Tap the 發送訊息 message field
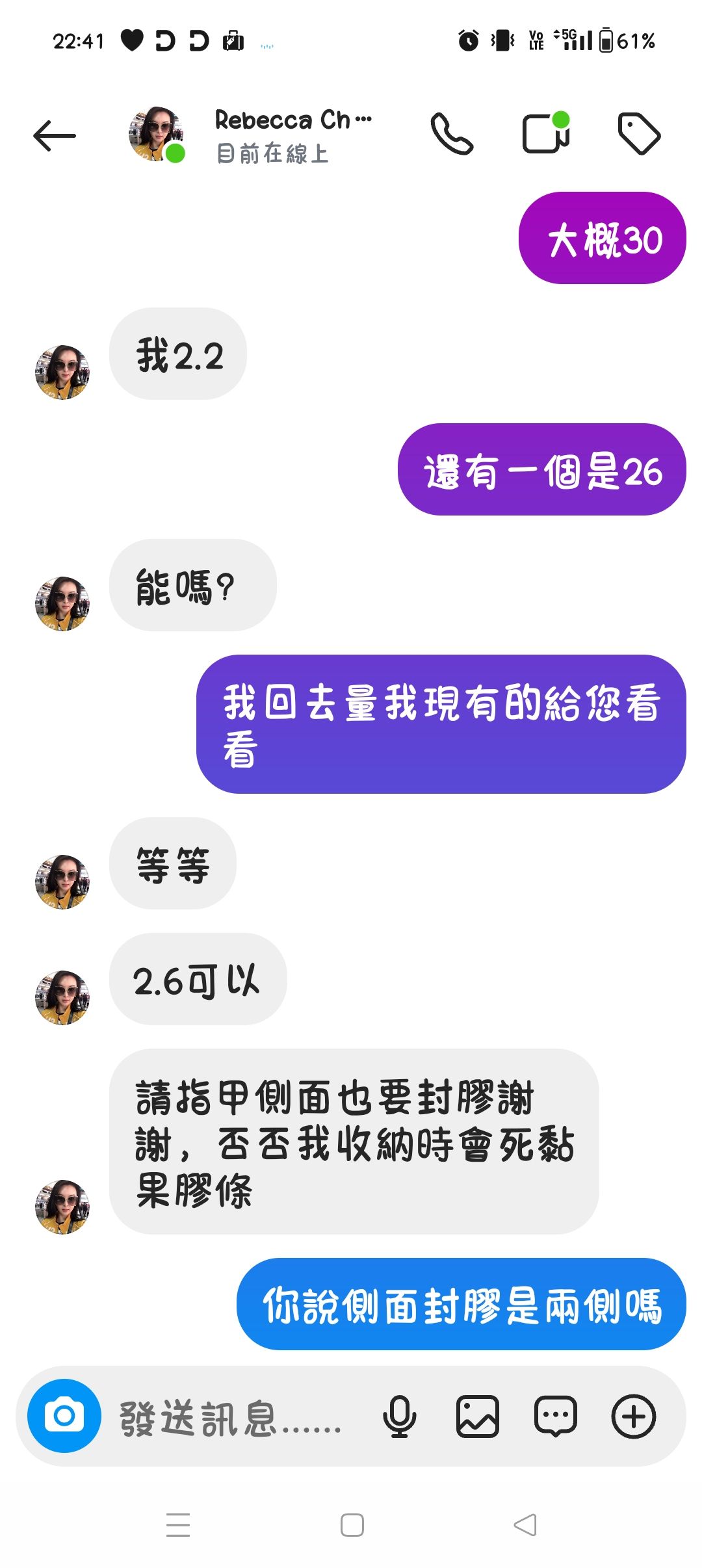The image size is (702, 1568). (x=231, y=1418)
